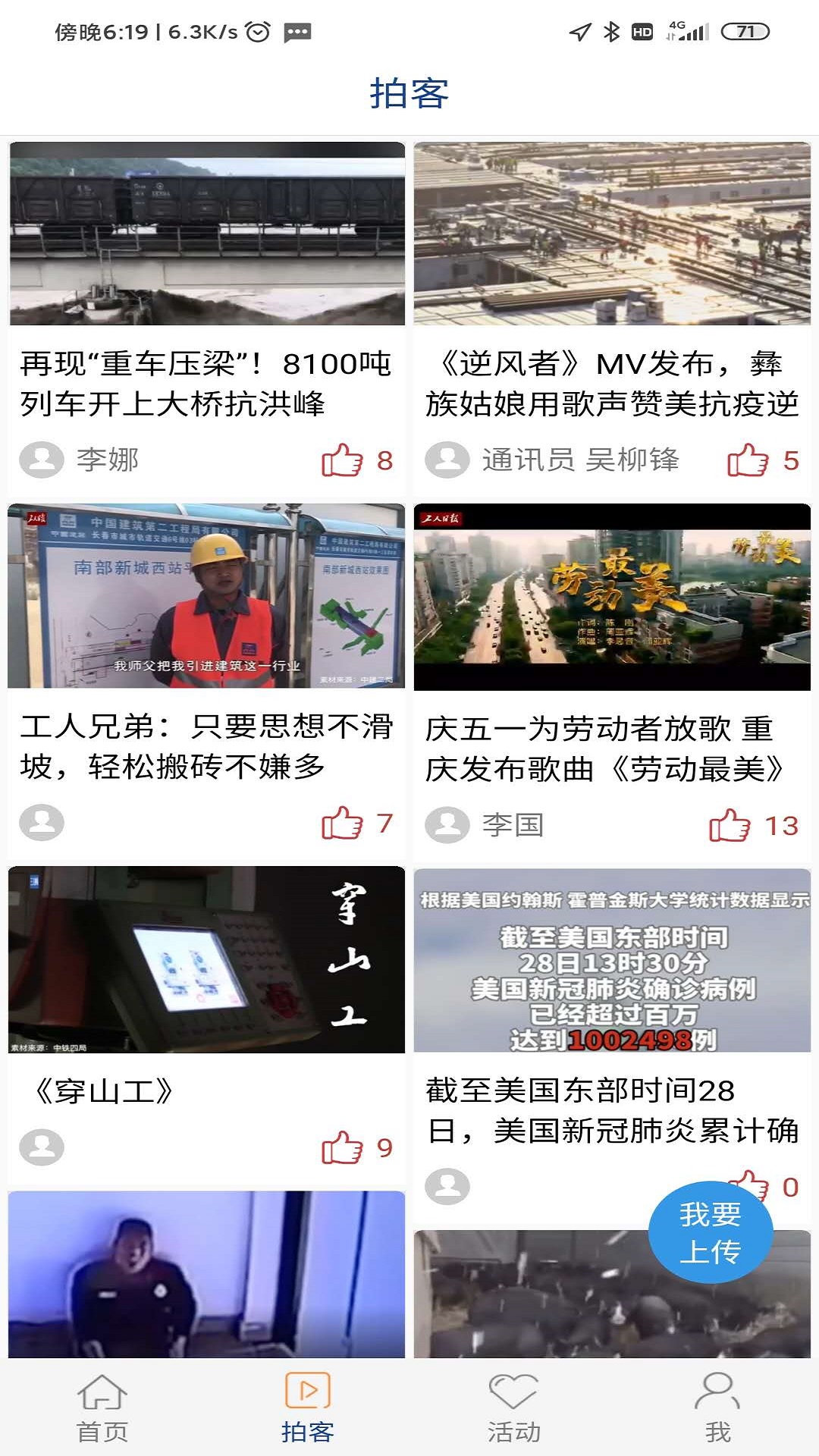The height and width of the screenshot is (1456, 819).
Task: Open the 8100吨列车开上大桥 video link
Action: [x=205, y=235]
